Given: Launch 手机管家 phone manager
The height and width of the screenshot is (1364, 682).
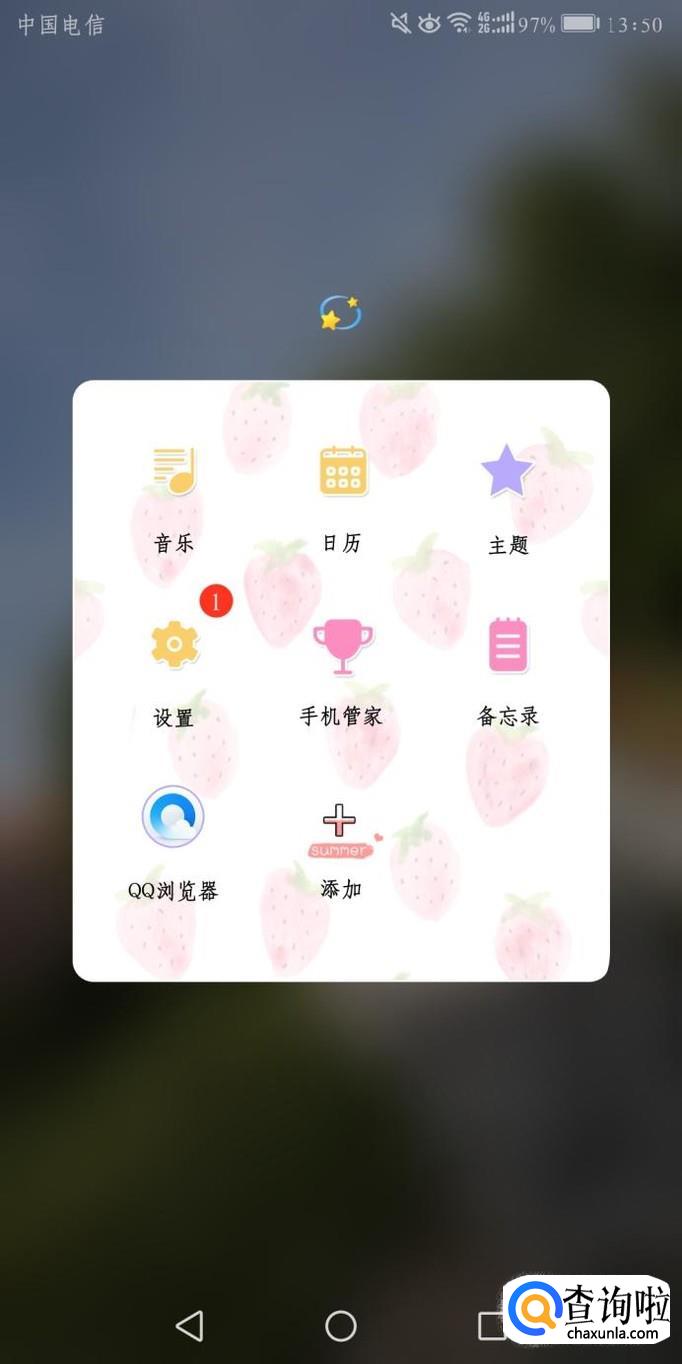Looking at the screenshot, I should click(x=342, y=646).
